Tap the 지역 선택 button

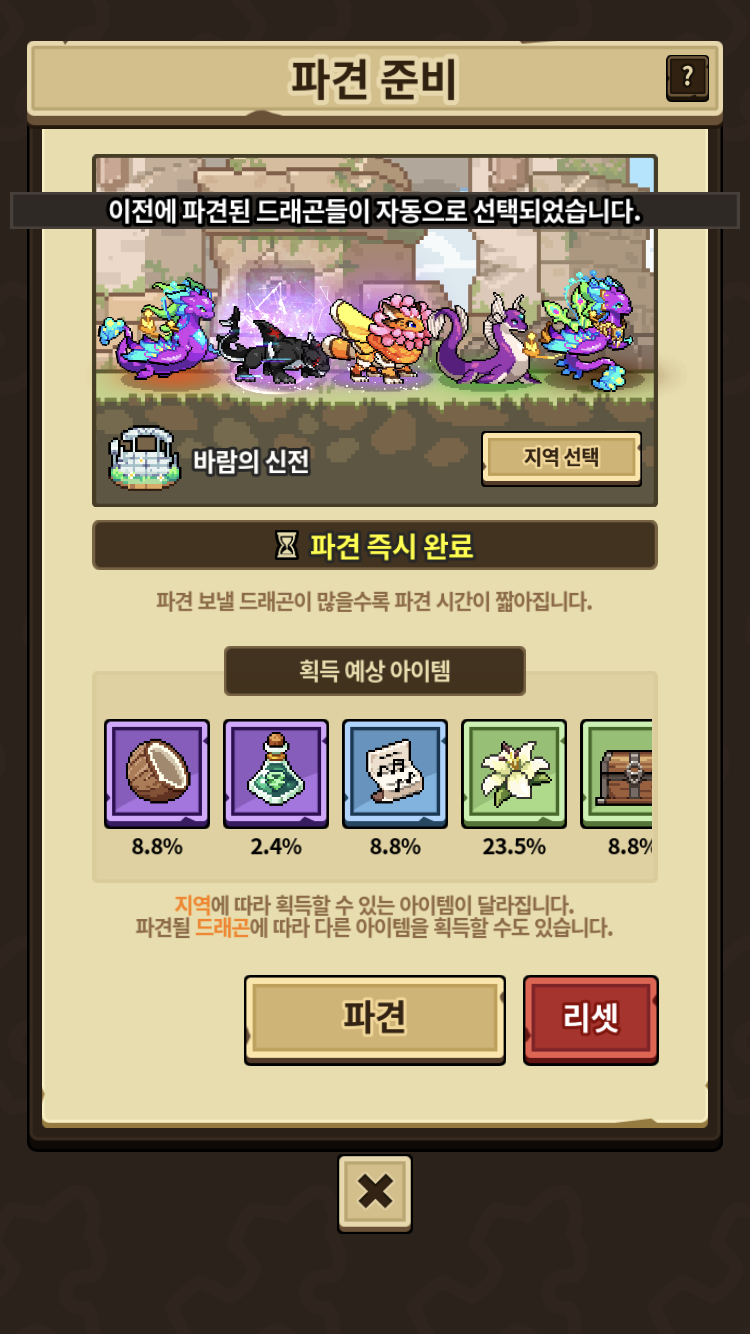pos(561,458)
